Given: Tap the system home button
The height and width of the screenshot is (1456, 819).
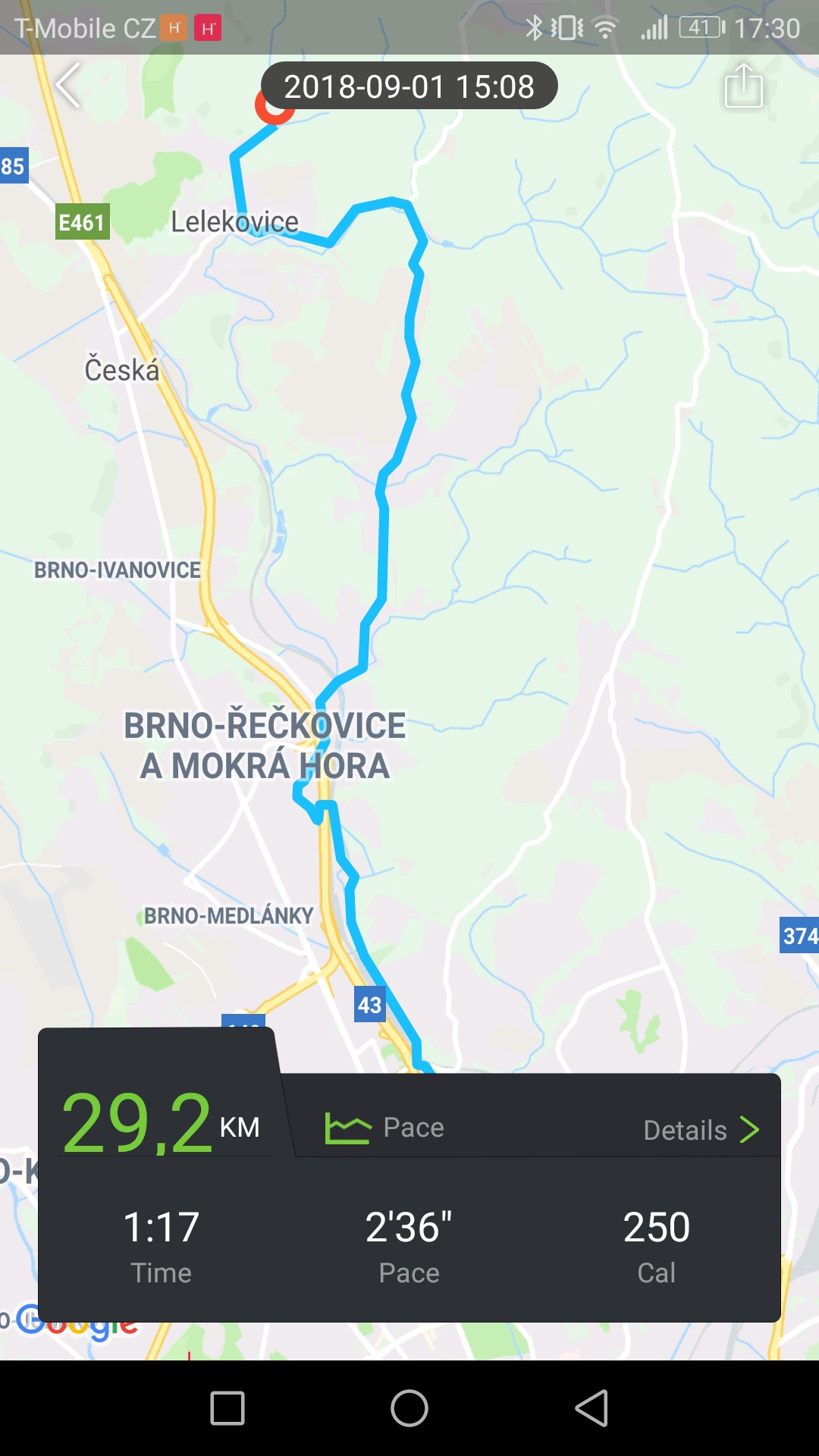Looking at the screenshot, I should click(x=409, y=1408).
